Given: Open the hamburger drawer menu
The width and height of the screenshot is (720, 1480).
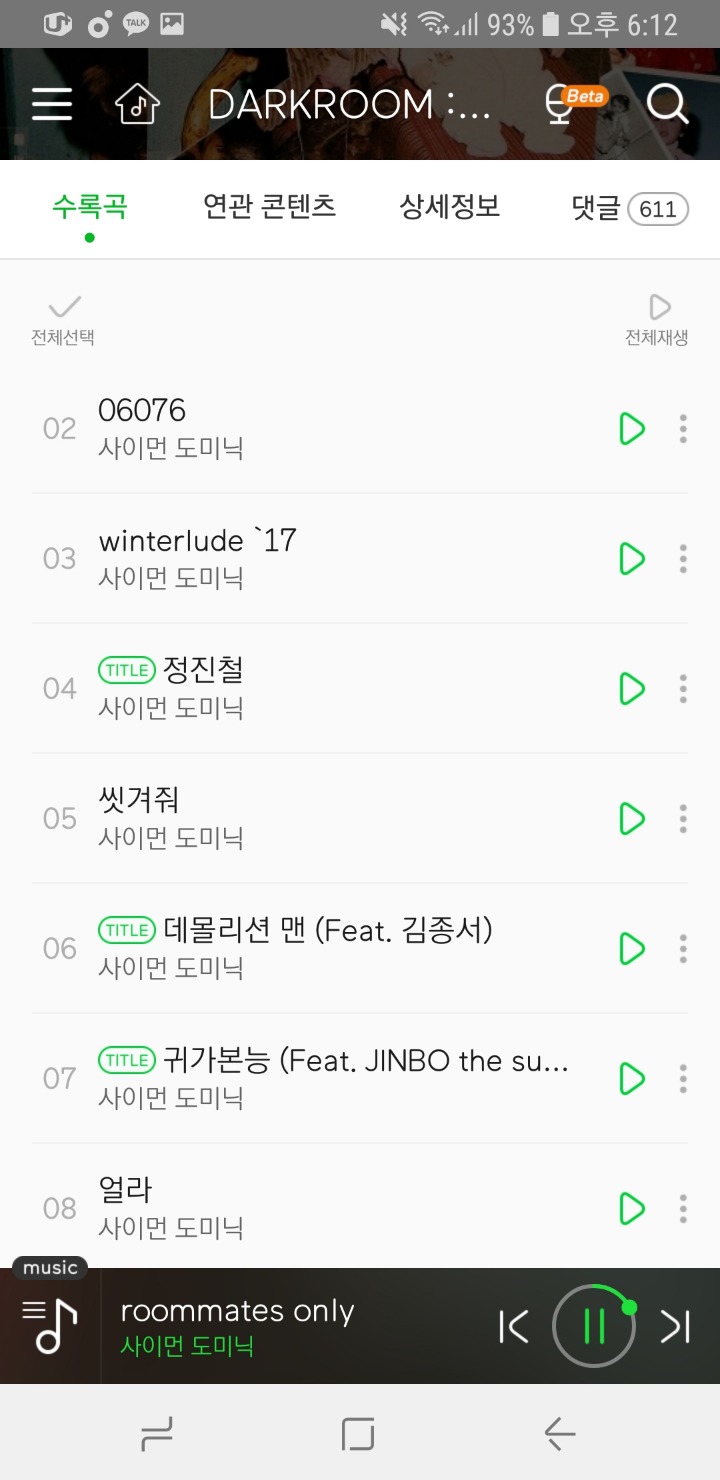Looking at the screenshot, I should (52, 104).
